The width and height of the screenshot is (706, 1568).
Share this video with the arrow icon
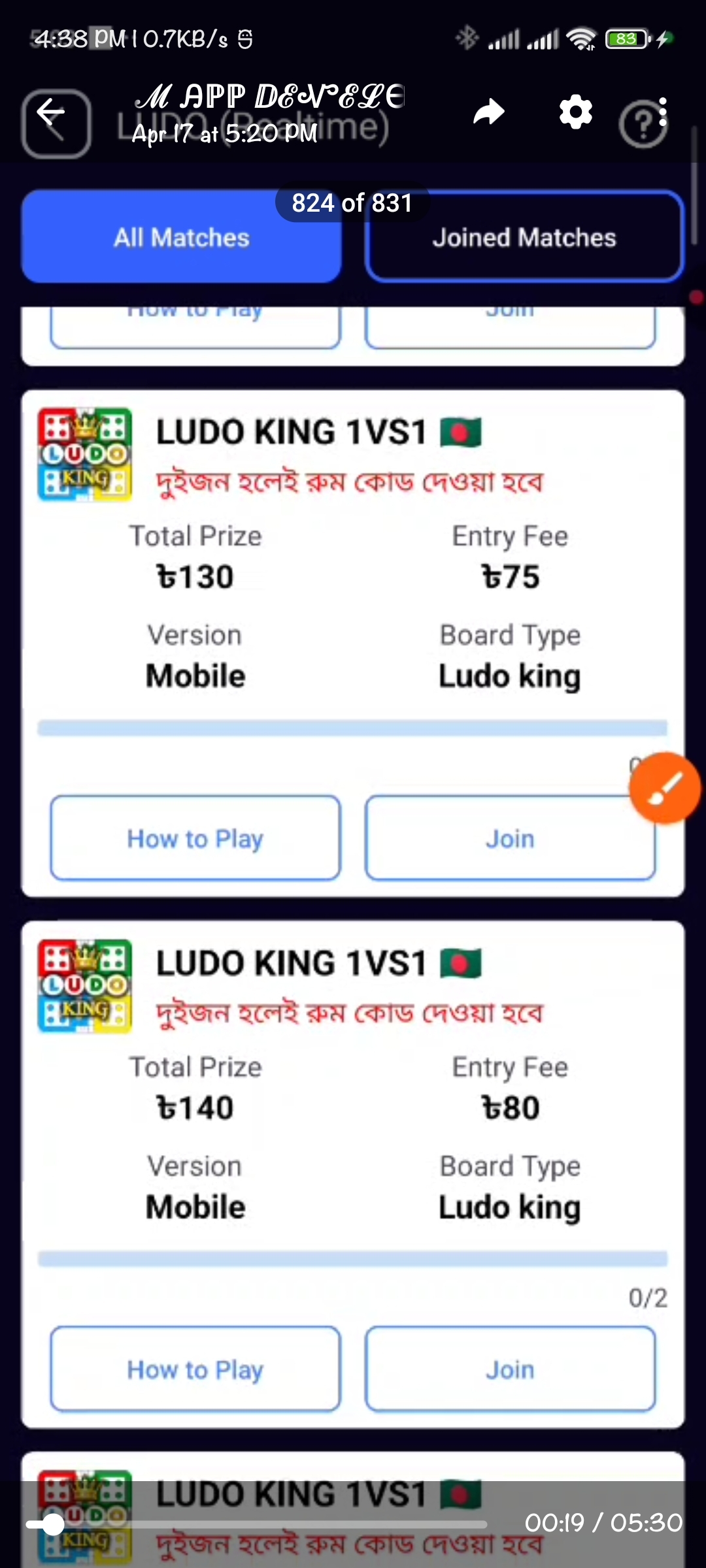(489, 112)
